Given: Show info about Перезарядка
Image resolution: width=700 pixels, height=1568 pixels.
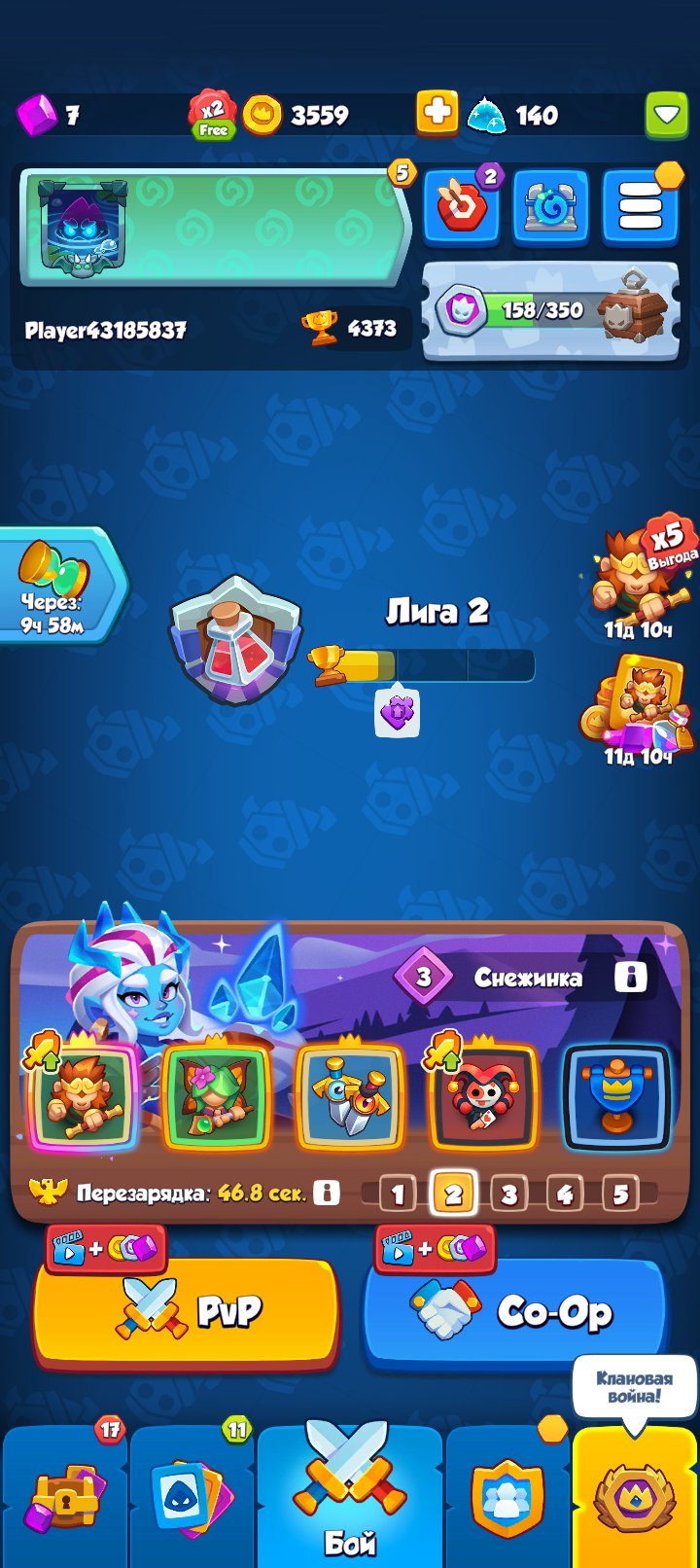Looking at the screenshot, I should pyautogui.click(x=328, y=1193).
